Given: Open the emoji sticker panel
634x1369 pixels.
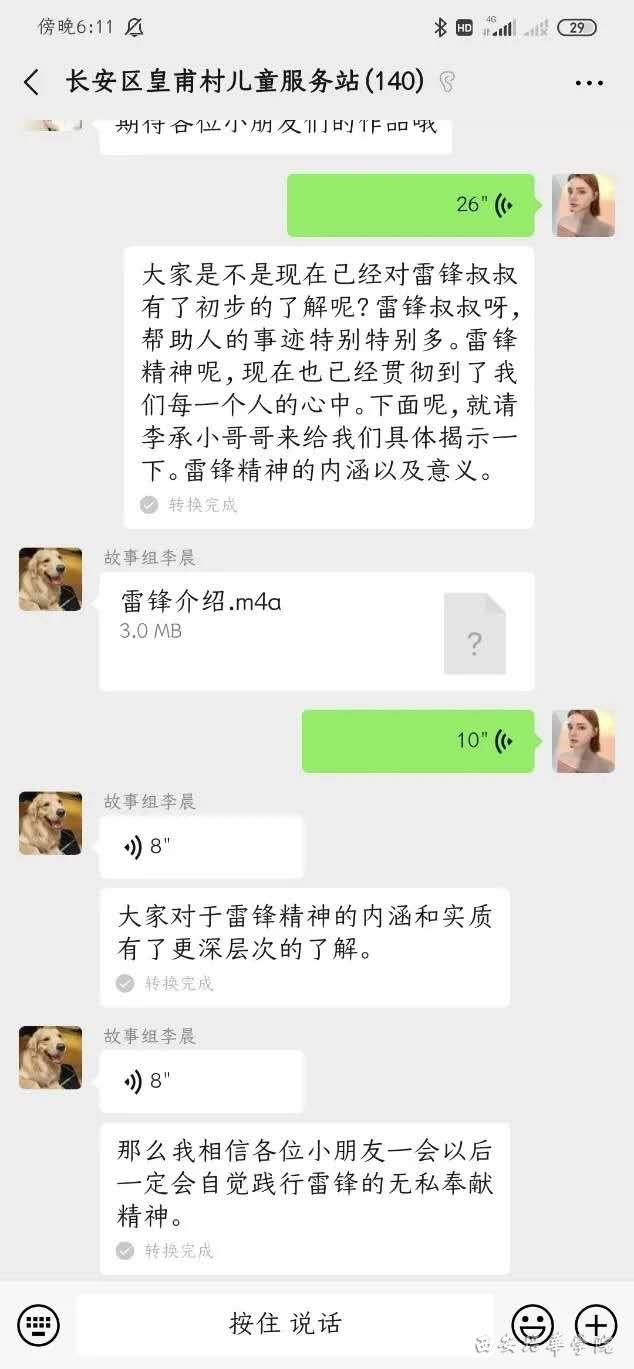Looking at the screenshot, I should [532, 1324].
